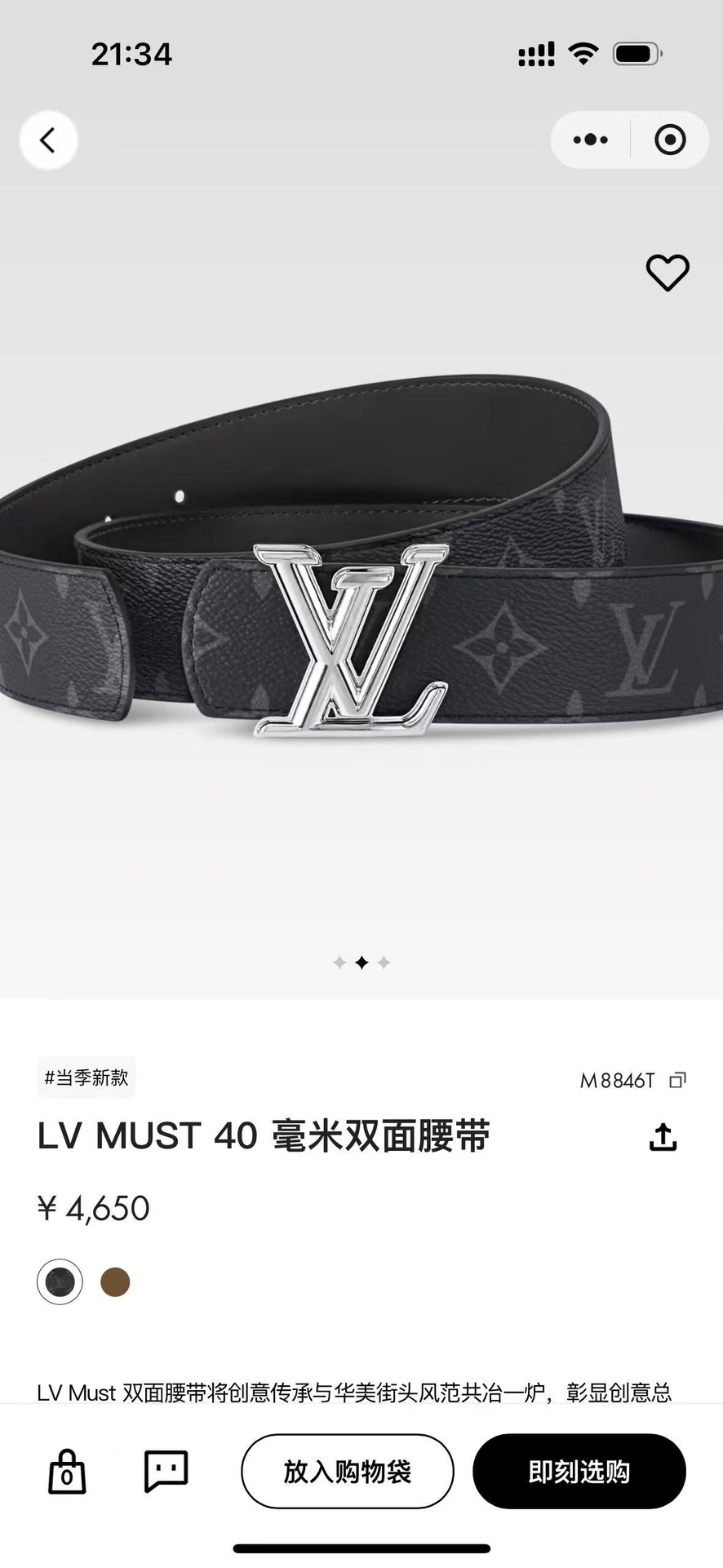This screenshot has width=723, height=1568.
Task: Open the mini program more options menu
Action: click(x=591, y=140)
